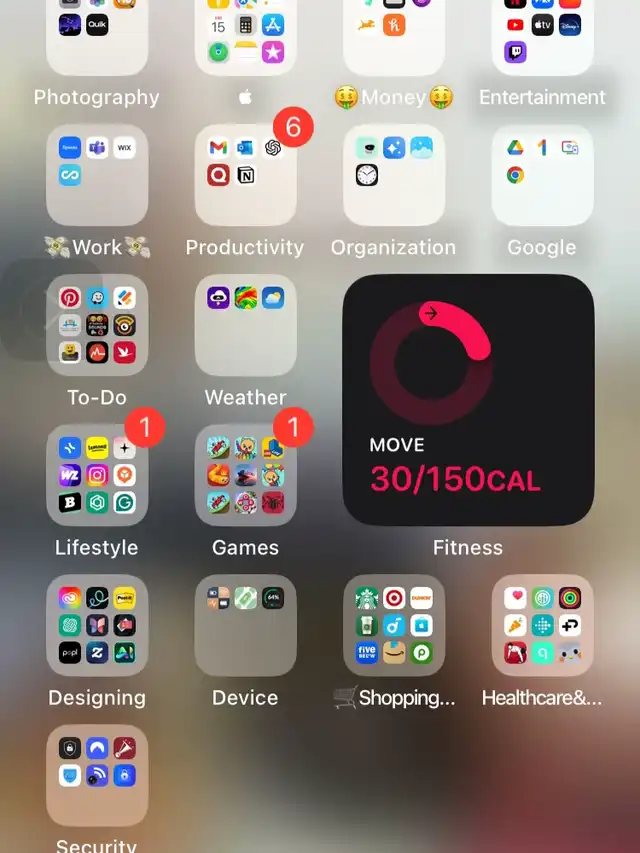Open the Work folder
This screenshot has width=640, height=853.
[97, 175]
